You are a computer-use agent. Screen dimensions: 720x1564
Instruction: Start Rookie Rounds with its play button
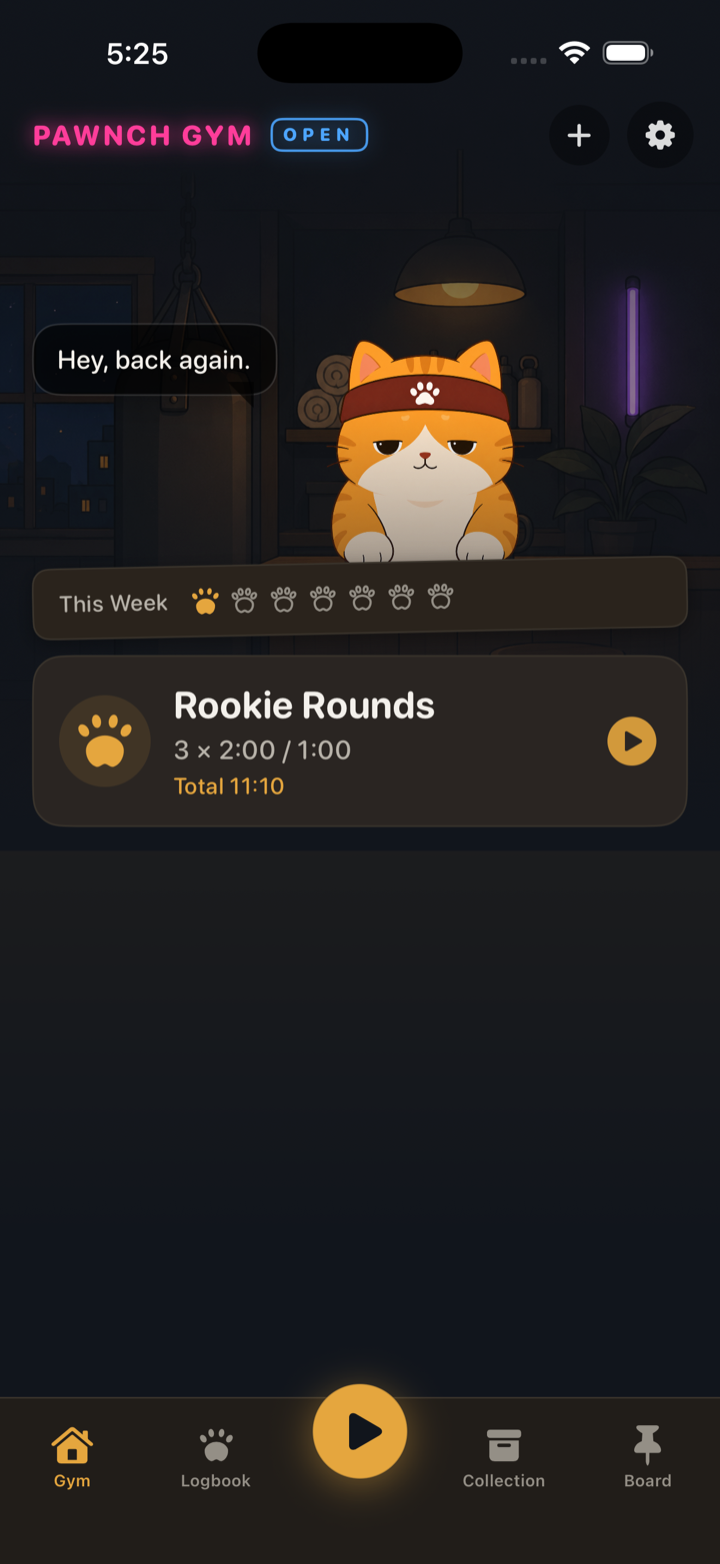632,741
